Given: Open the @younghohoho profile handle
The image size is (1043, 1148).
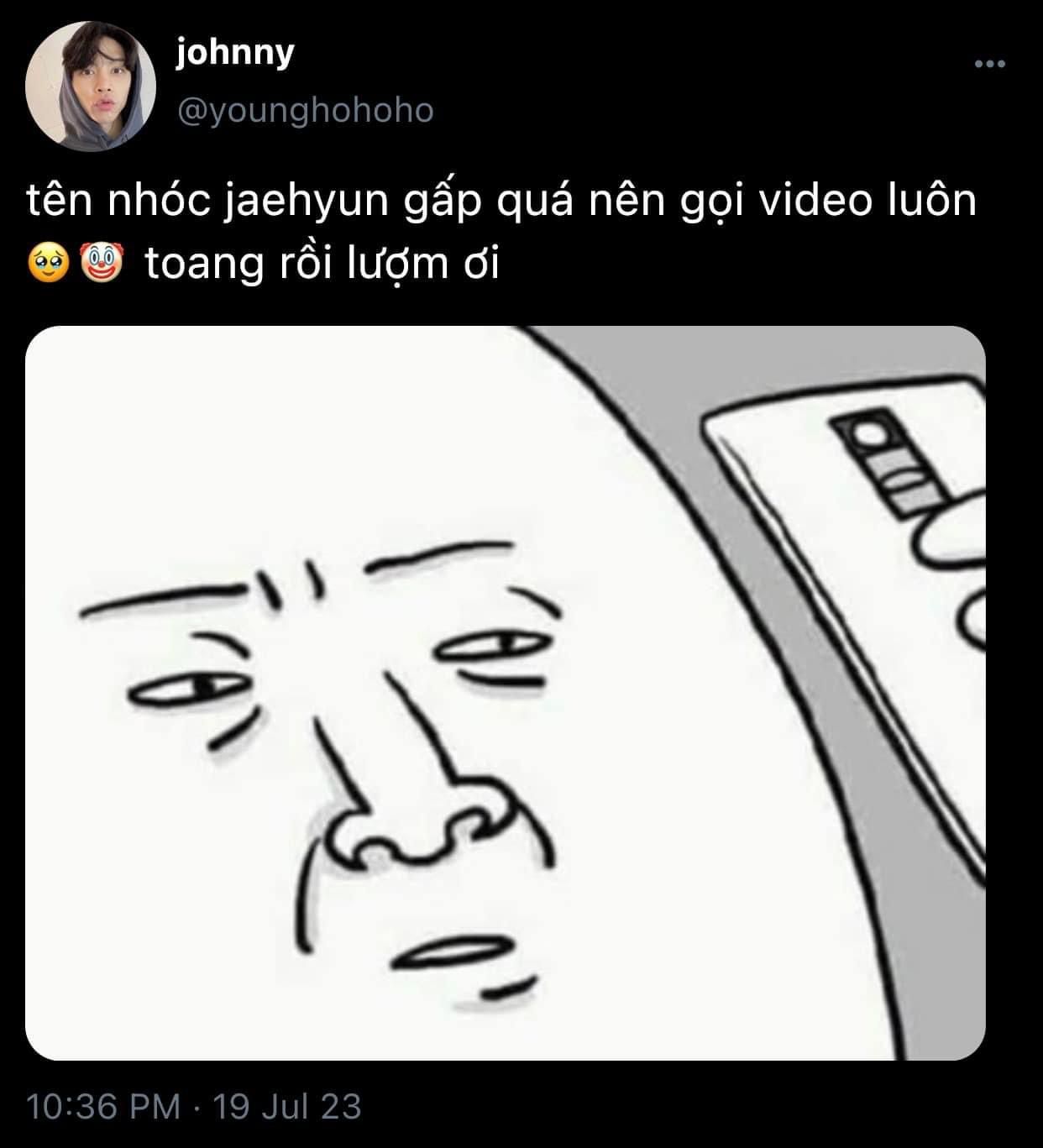Looking at the screenshot, I should coord(306,110).
